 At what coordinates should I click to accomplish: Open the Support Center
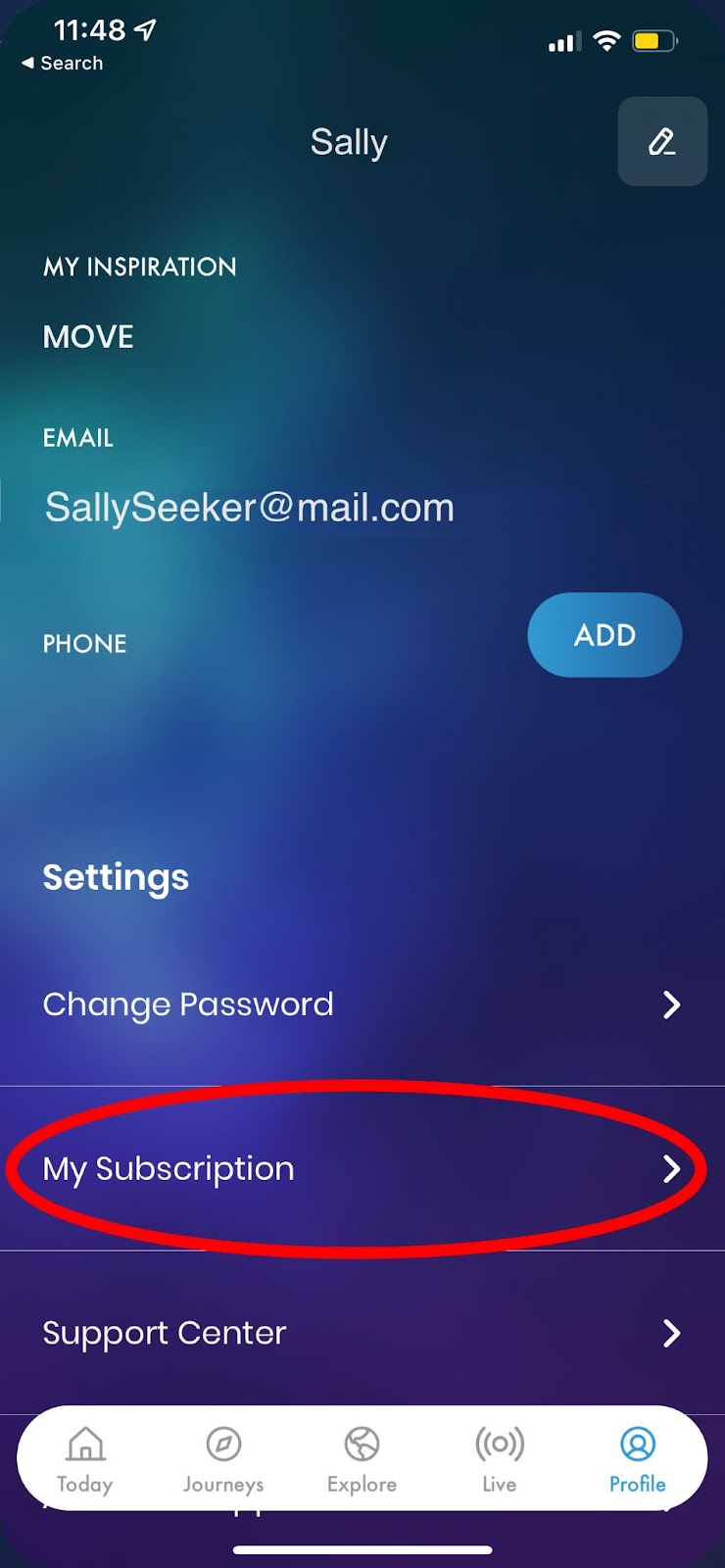pos(362,1333)
